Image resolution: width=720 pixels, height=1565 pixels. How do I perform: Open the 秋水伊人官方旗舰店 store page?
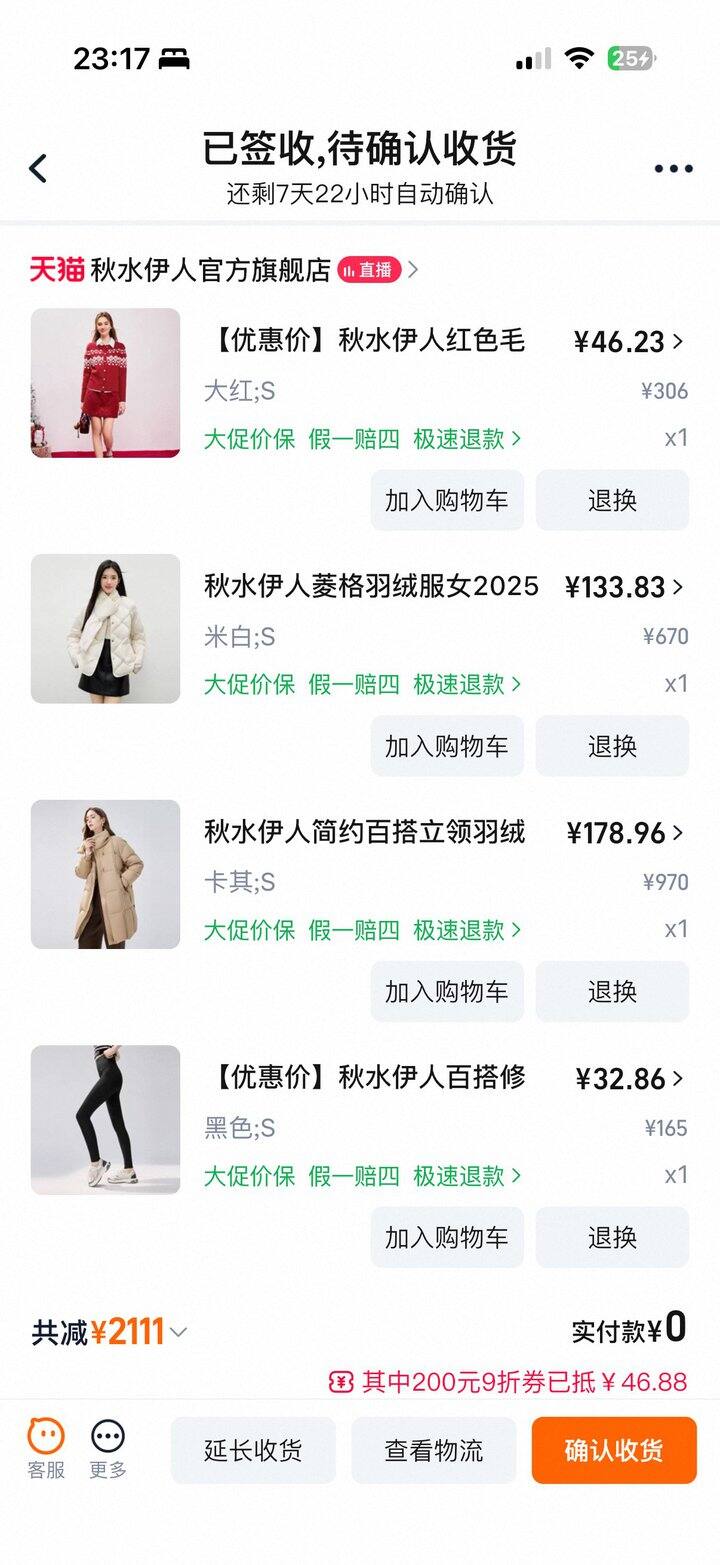(x=210, y=270)
